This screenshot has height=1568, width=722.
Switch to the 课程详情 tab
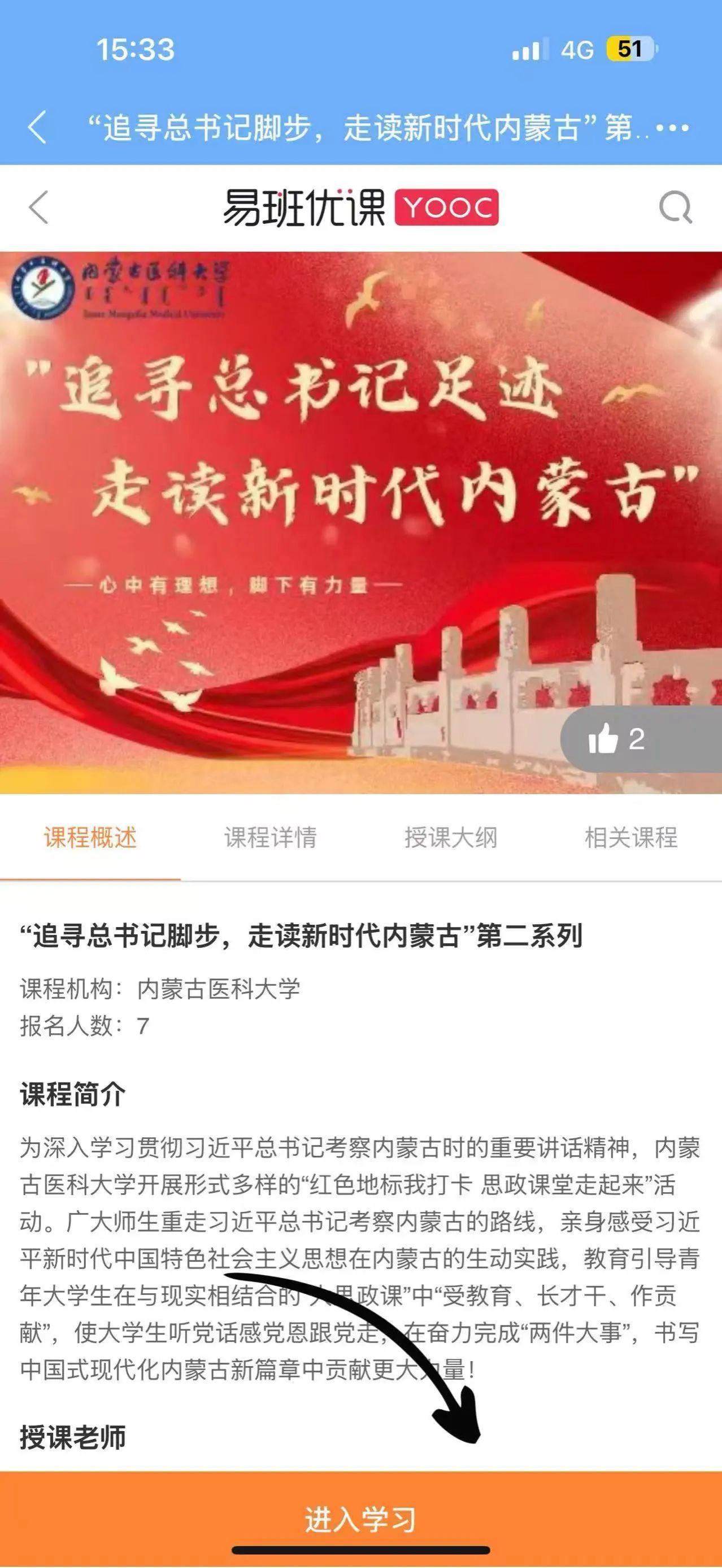pos(271,838)
